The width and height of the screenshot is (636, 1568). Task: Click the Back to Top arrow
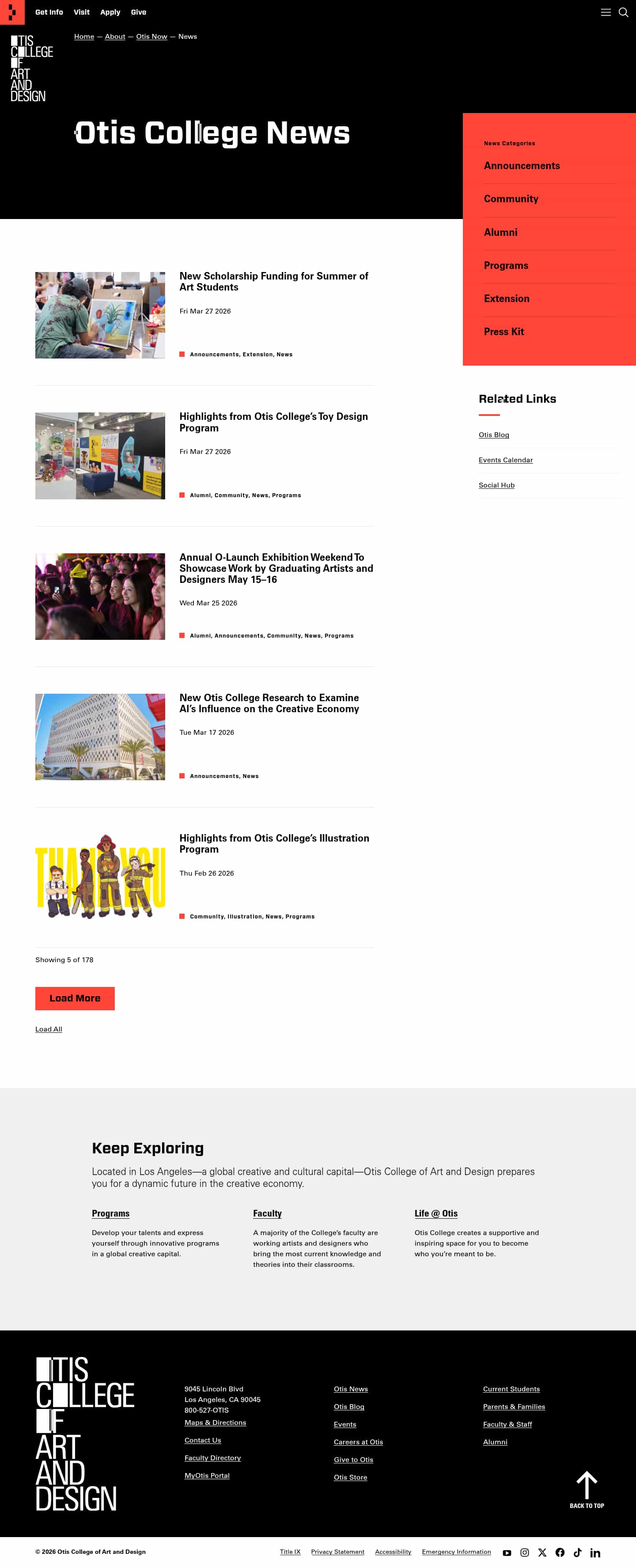pos(587,1485)
